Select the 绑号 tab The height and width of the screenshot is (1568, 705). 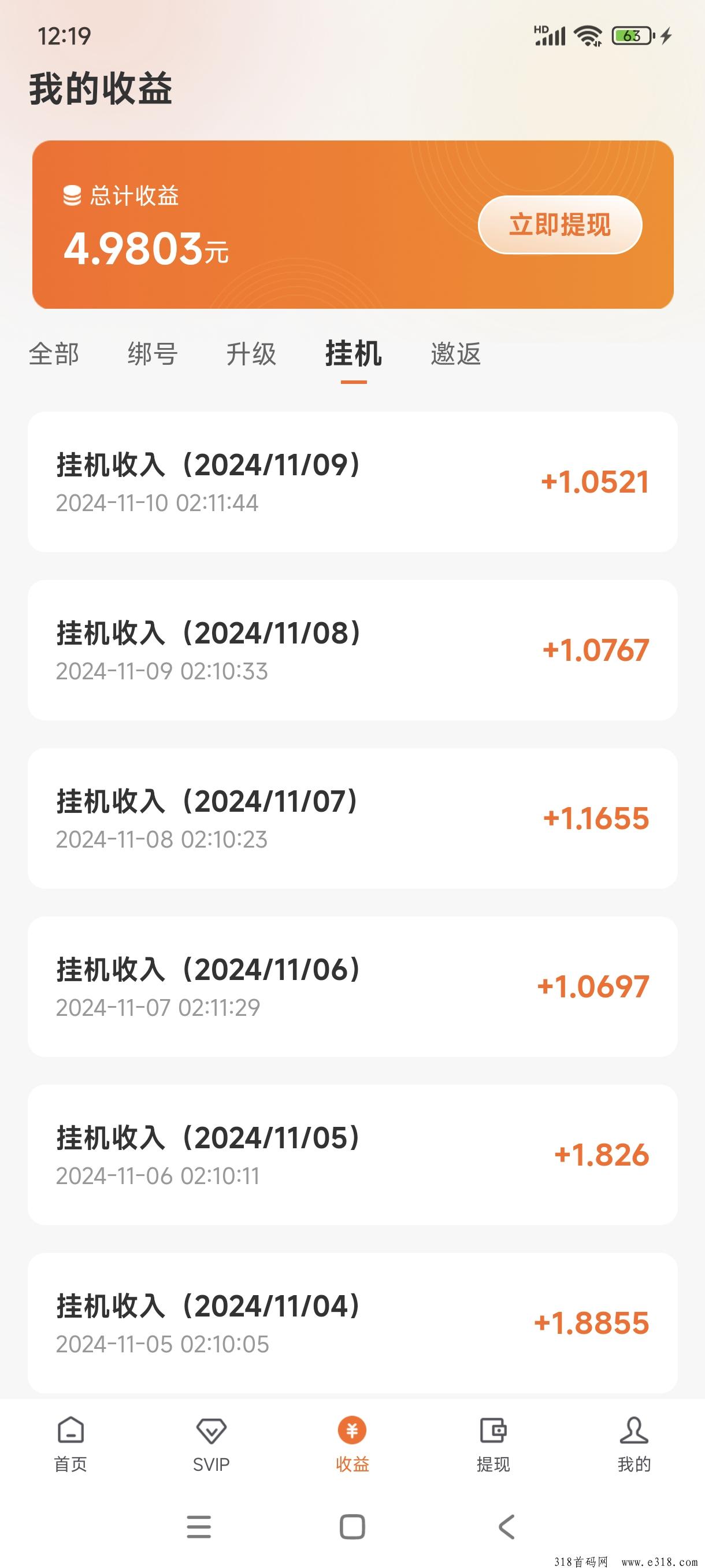152,354
